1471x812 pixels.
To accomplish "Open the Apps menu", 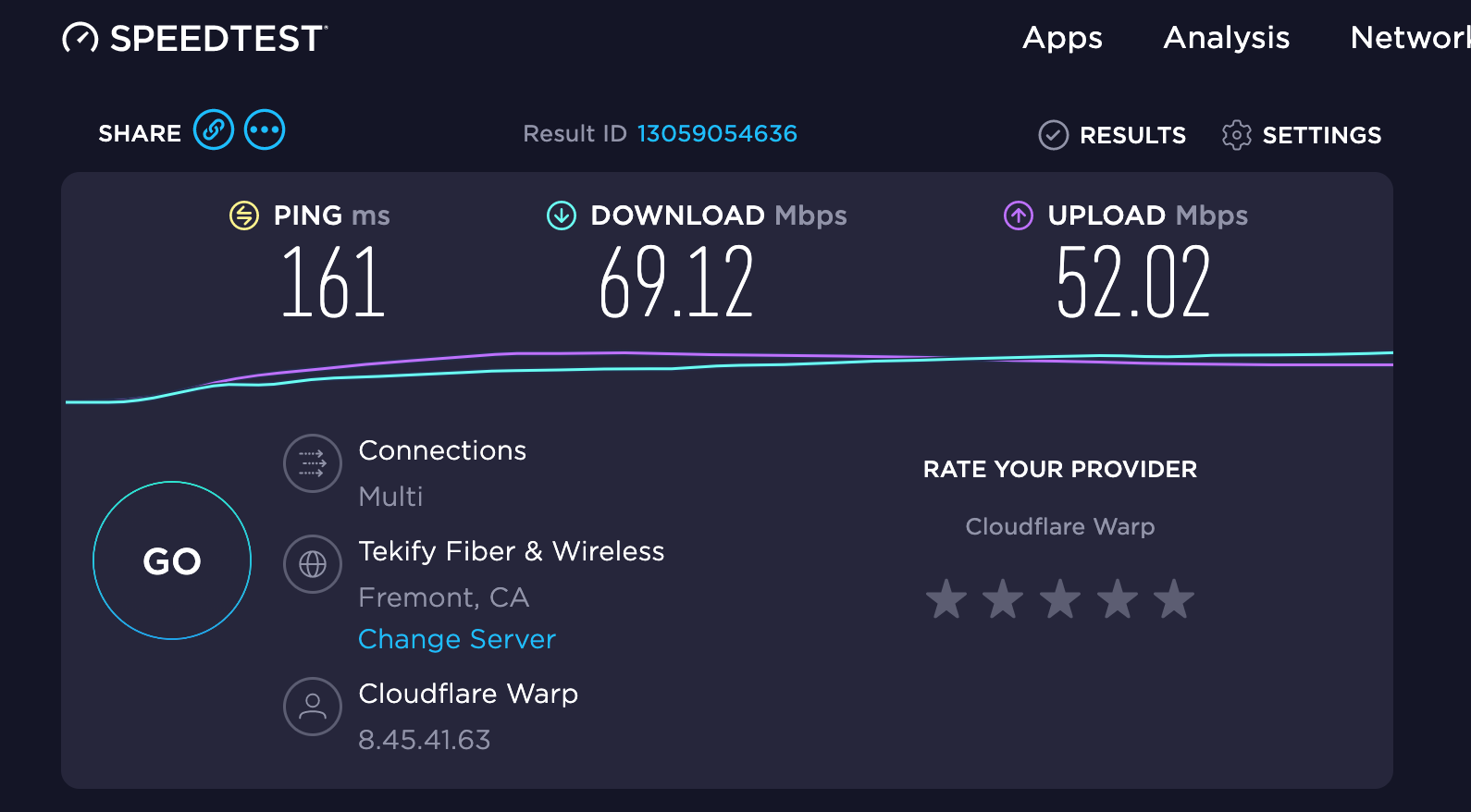I will click(1062, 38).
